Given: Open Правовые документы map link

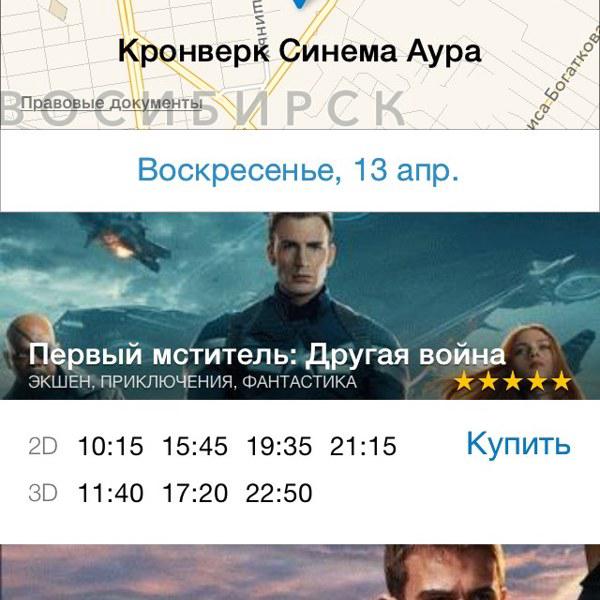Looking at the screenshot, I should pyautogui.click(x=110, y=103).
